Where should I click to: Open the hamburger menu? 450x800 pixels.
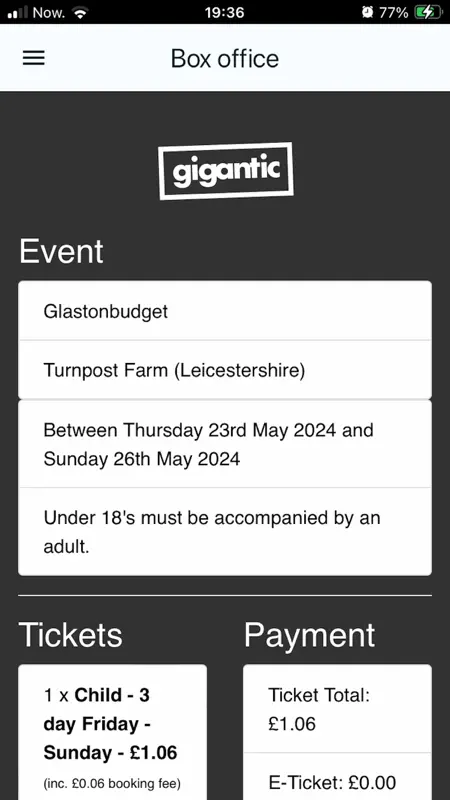(x=34, y=58)
